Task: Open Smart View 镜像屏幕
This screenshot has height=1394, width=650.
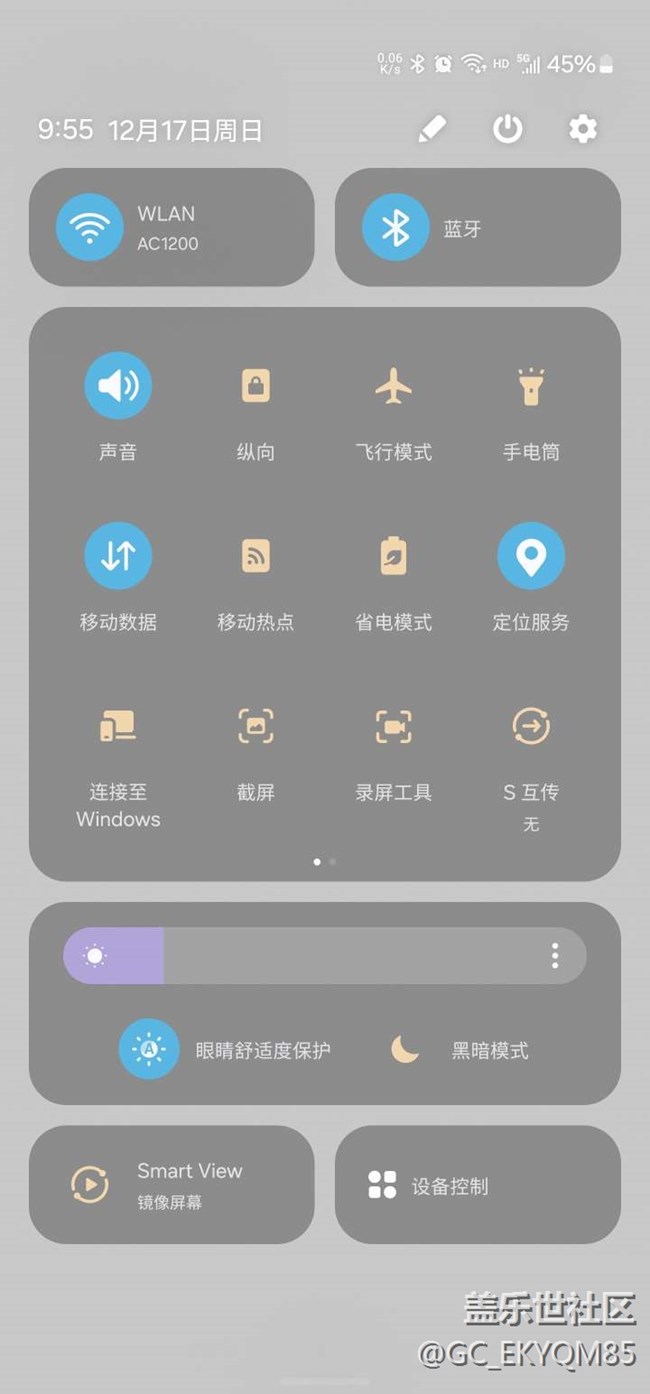Action: tap(172, 1185)
